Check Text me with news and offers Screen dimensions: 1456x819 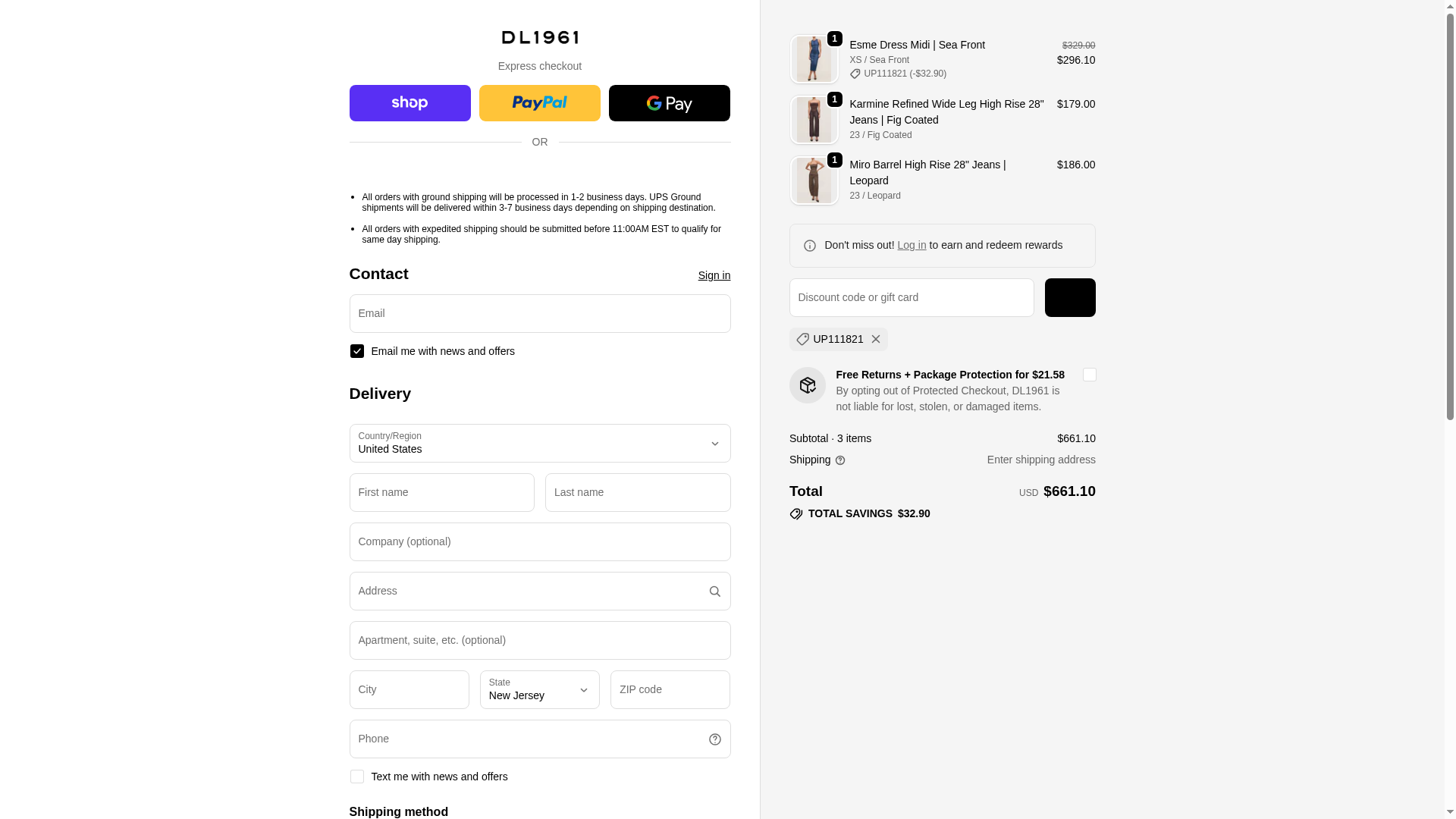357,777
